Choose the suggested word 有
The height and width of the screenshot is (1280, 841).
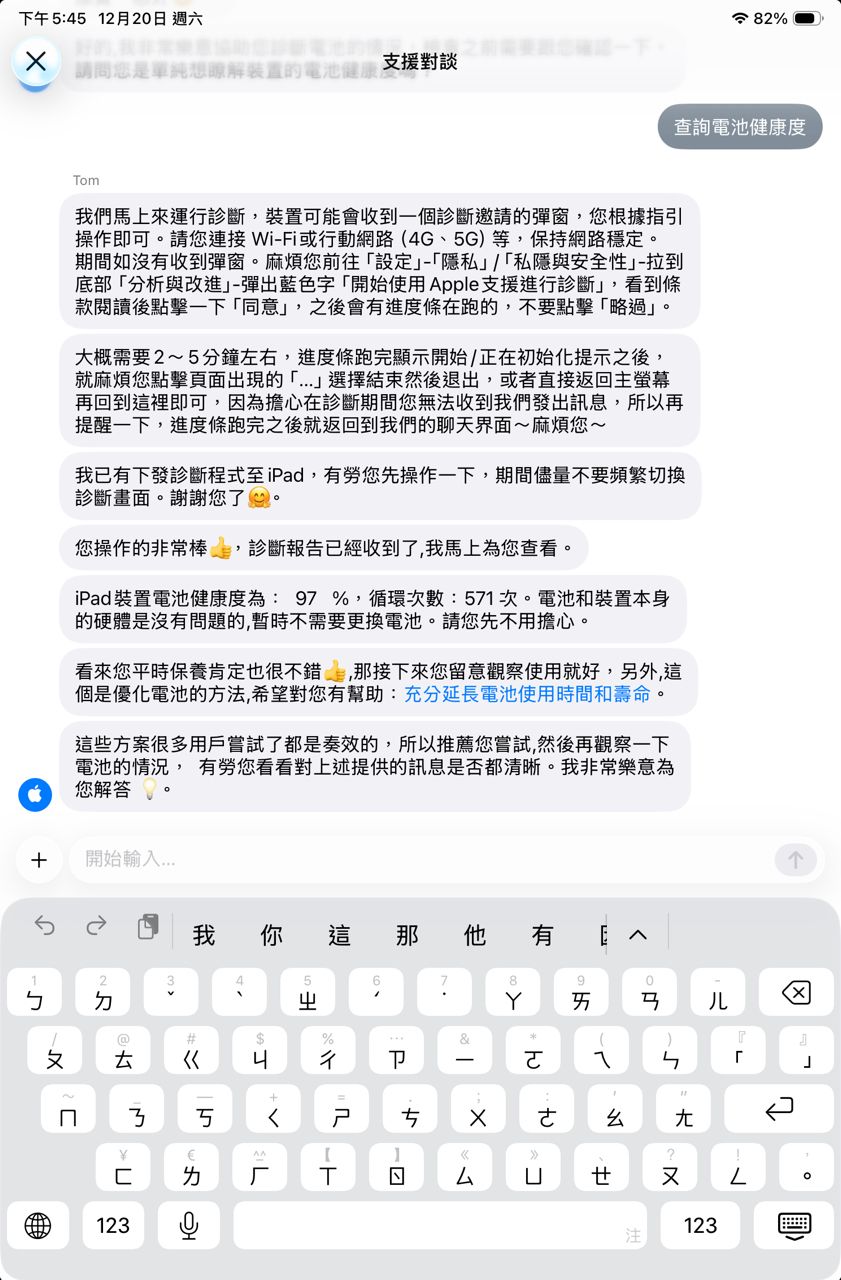(x=542, y=935)
